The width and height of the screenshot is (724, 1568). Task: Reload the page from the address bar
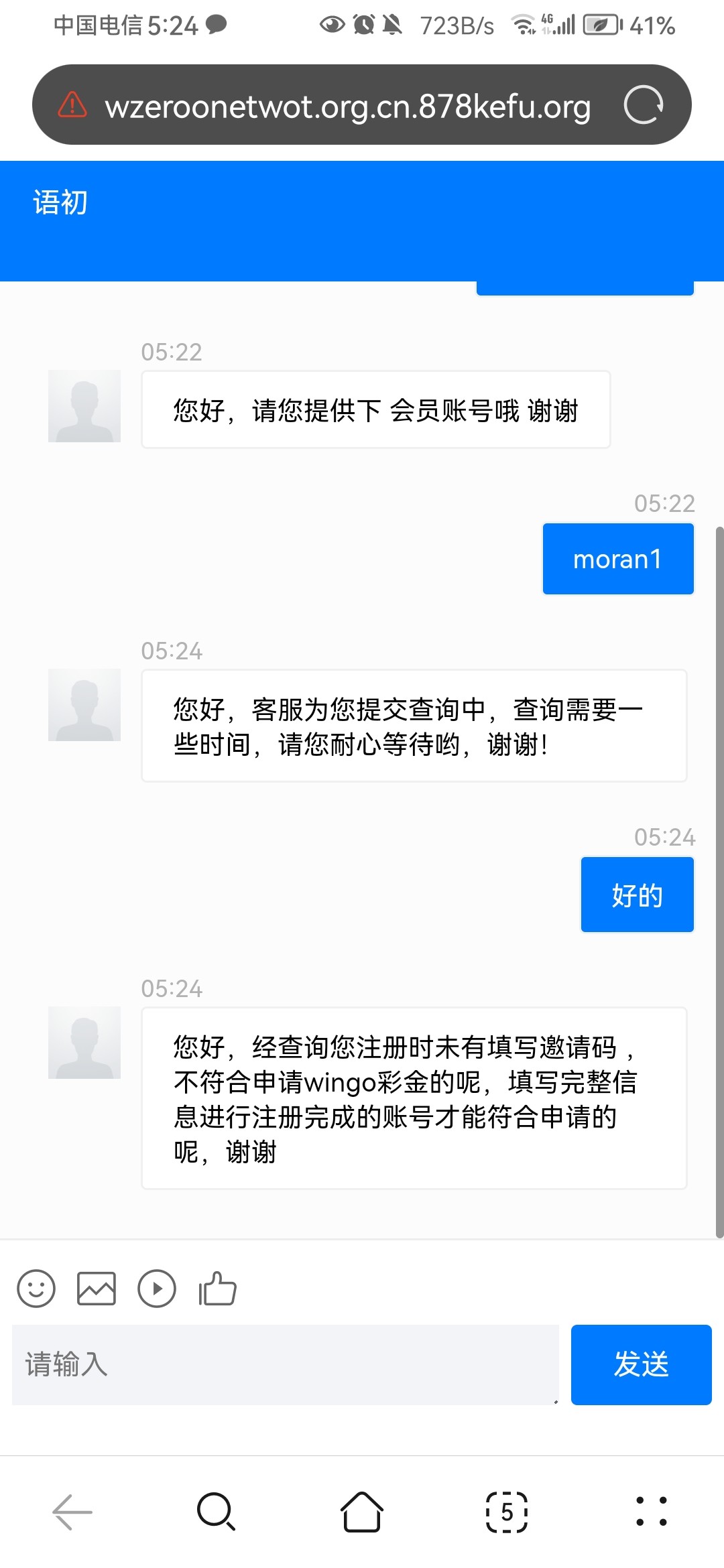point(644,105)
